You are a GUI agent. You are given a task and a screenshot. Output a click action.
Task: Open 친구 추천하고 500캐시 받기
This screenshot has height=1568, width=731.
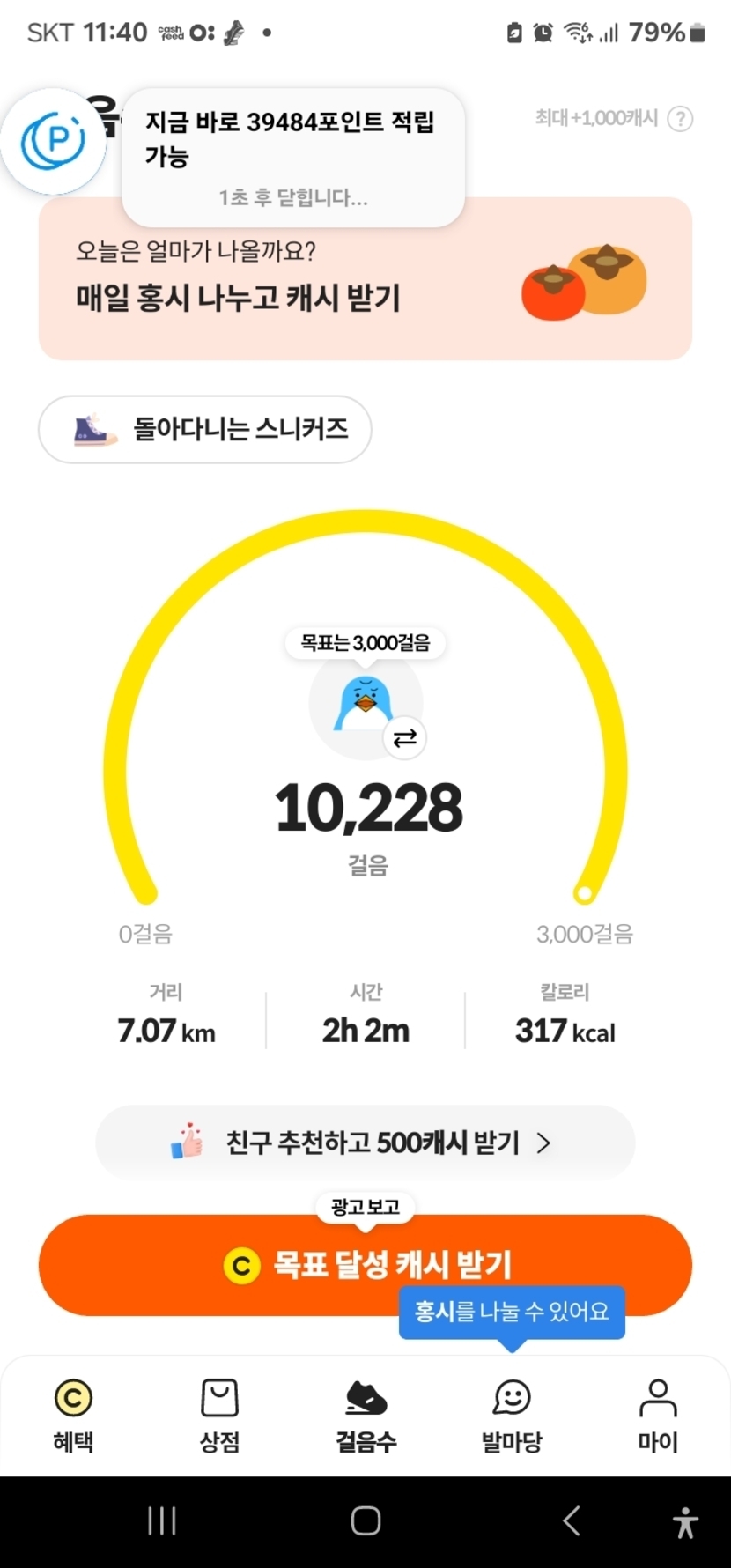[365, 1143]
